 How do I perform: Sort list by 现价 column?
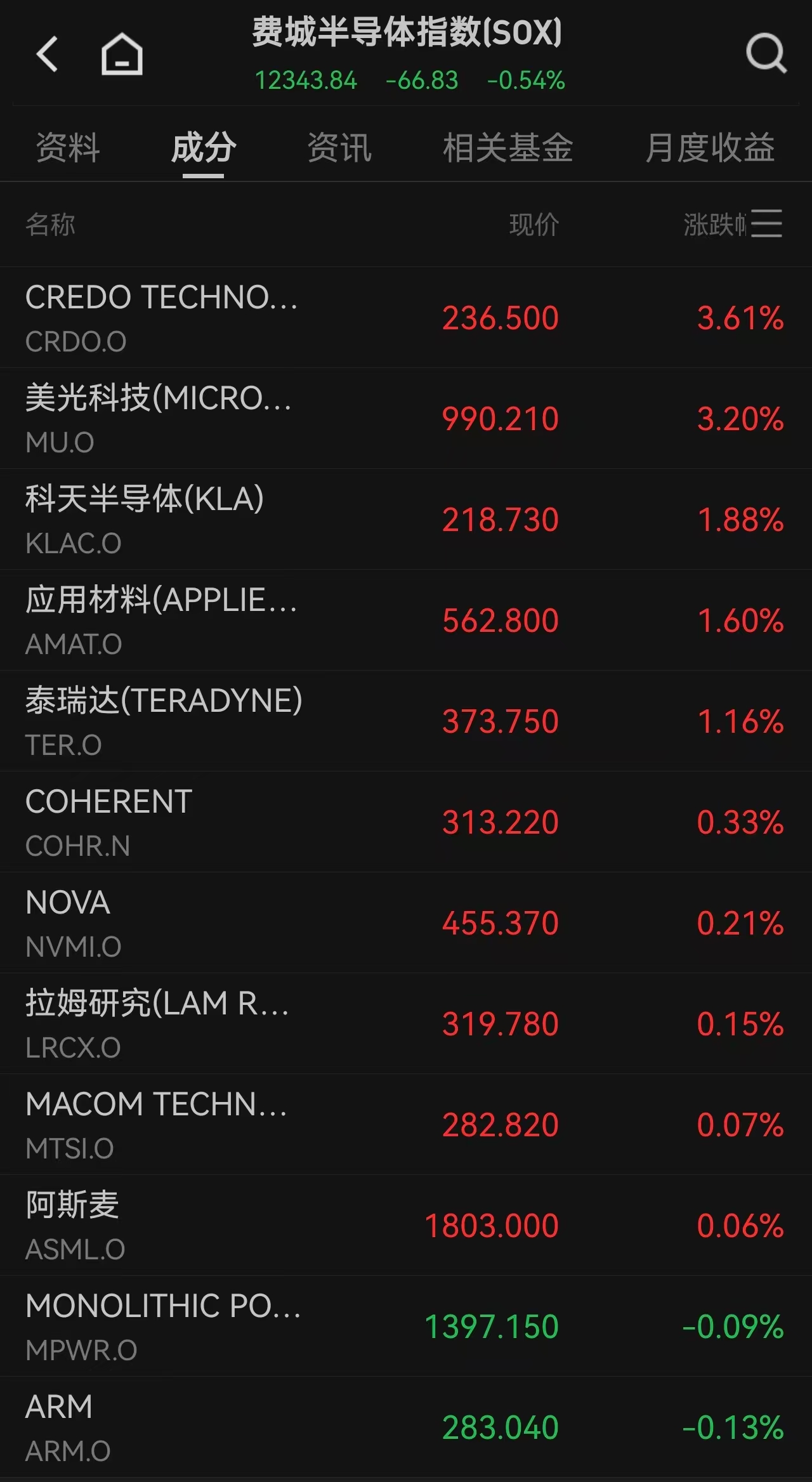click(x=534, y=225)
